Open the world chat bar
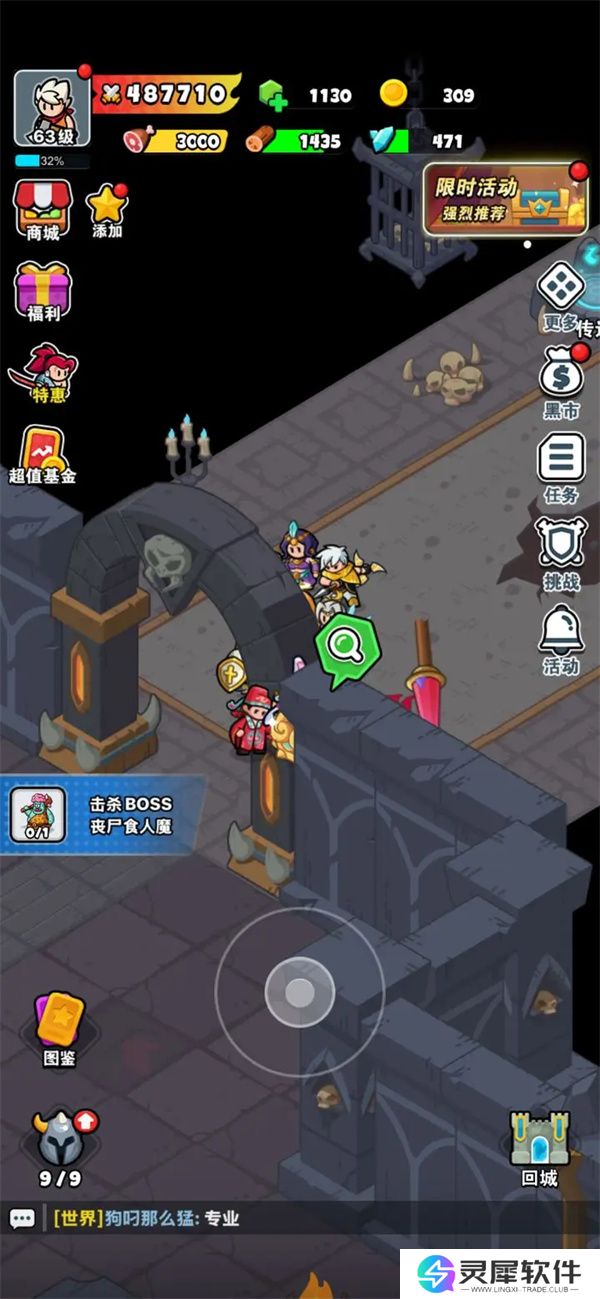 [x=300, y=1218]
